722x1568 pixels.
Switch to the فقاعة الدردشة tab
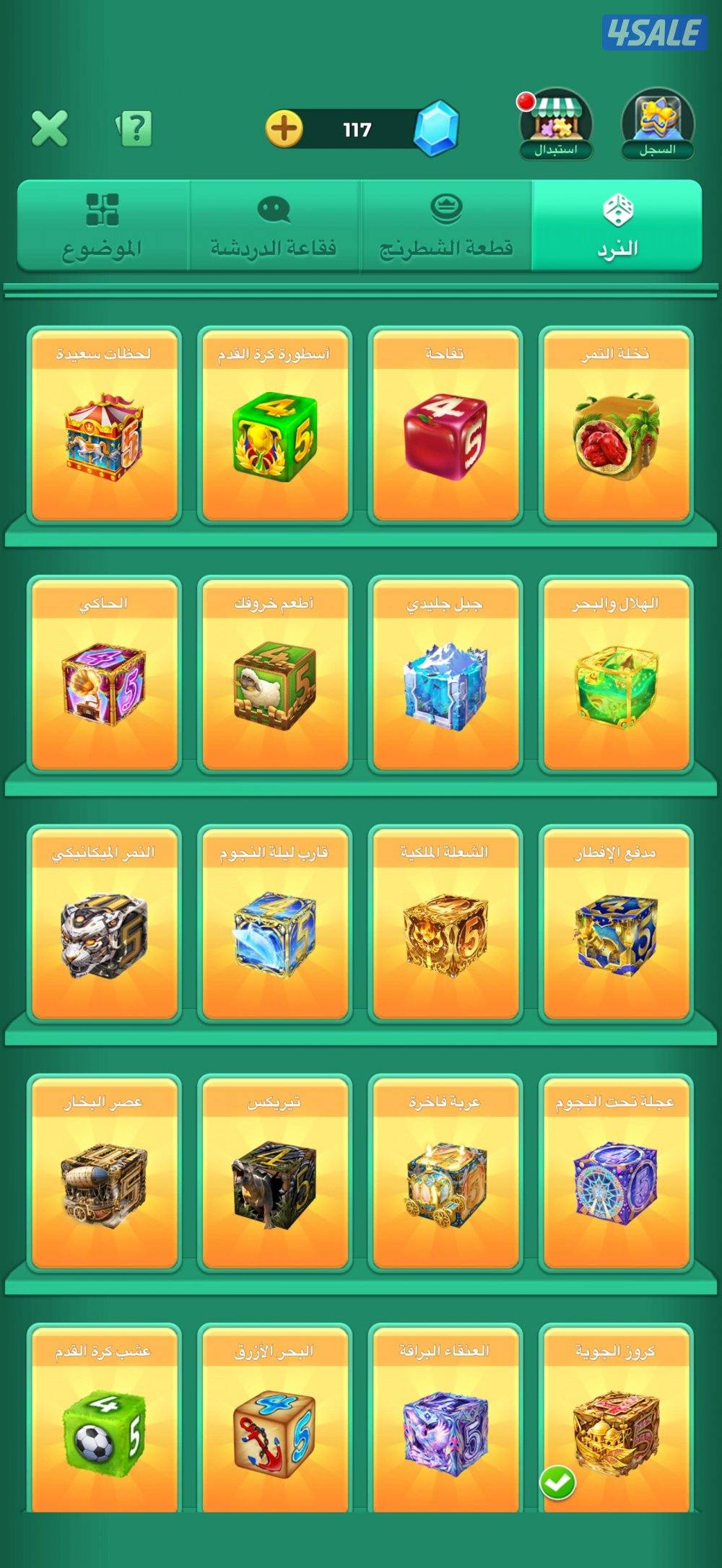click(x=274, y=226)
